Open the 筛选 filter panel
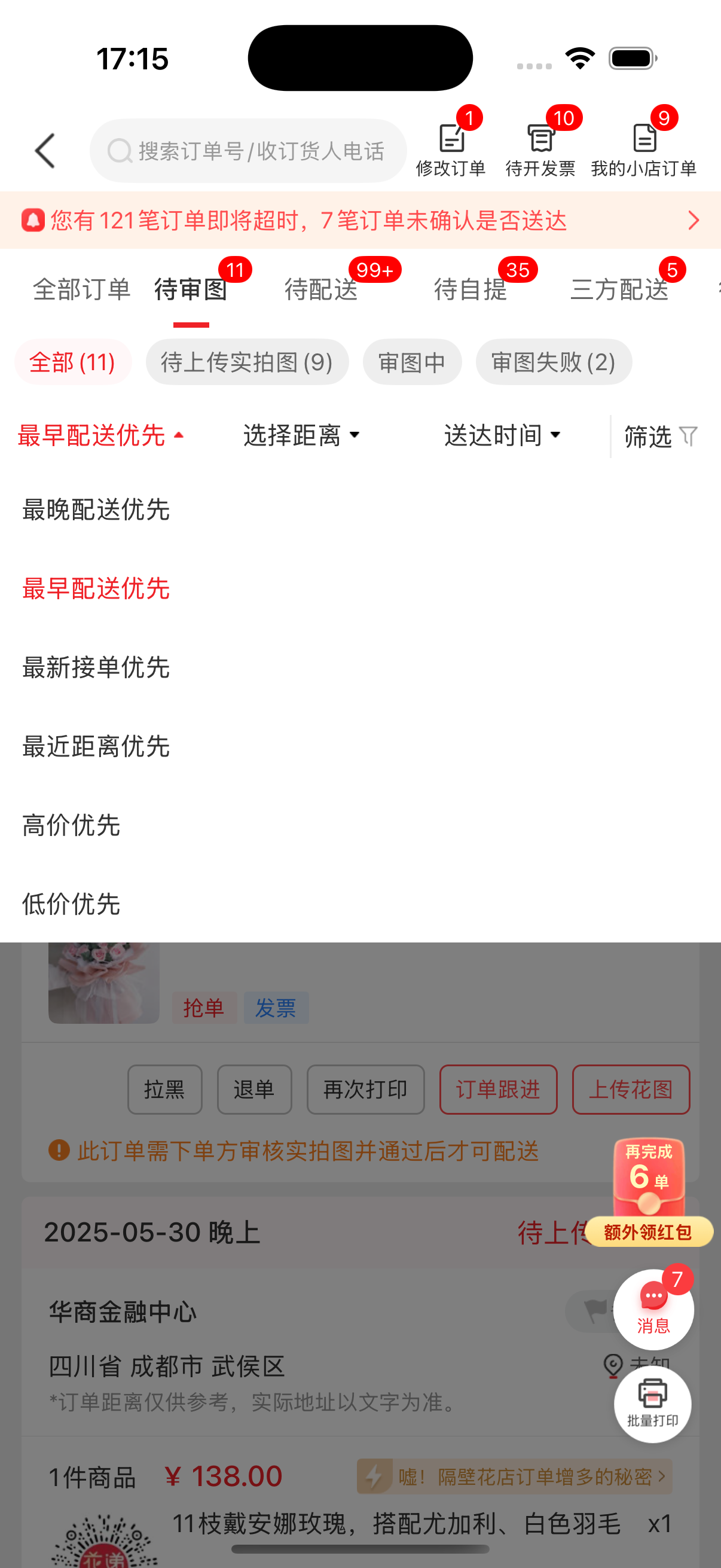Viewport: 721px width, 1568px height. click(660, 436)
